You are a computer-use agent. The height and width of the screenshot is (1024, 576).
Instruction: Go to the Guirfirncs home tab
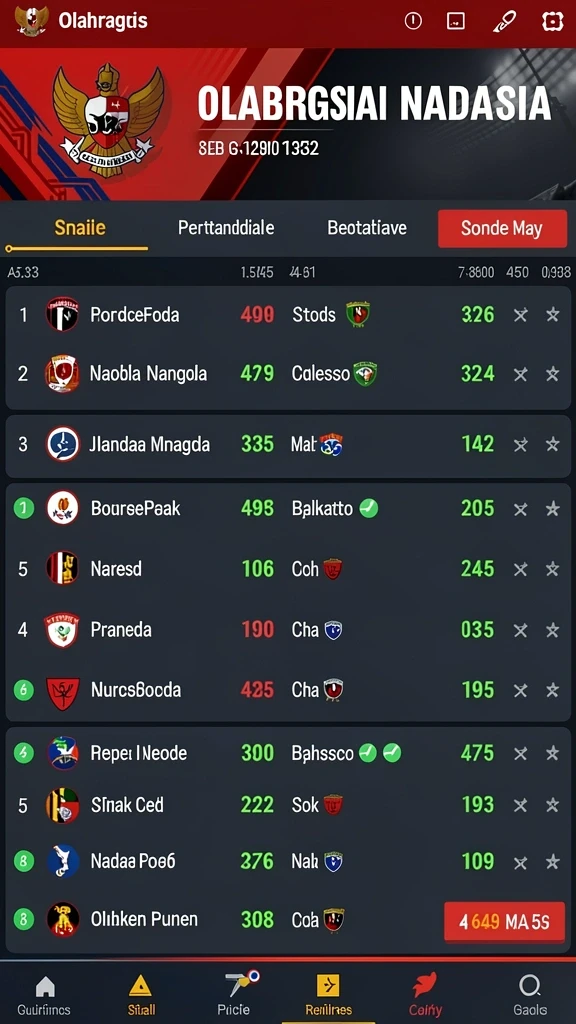click(44, 995)
